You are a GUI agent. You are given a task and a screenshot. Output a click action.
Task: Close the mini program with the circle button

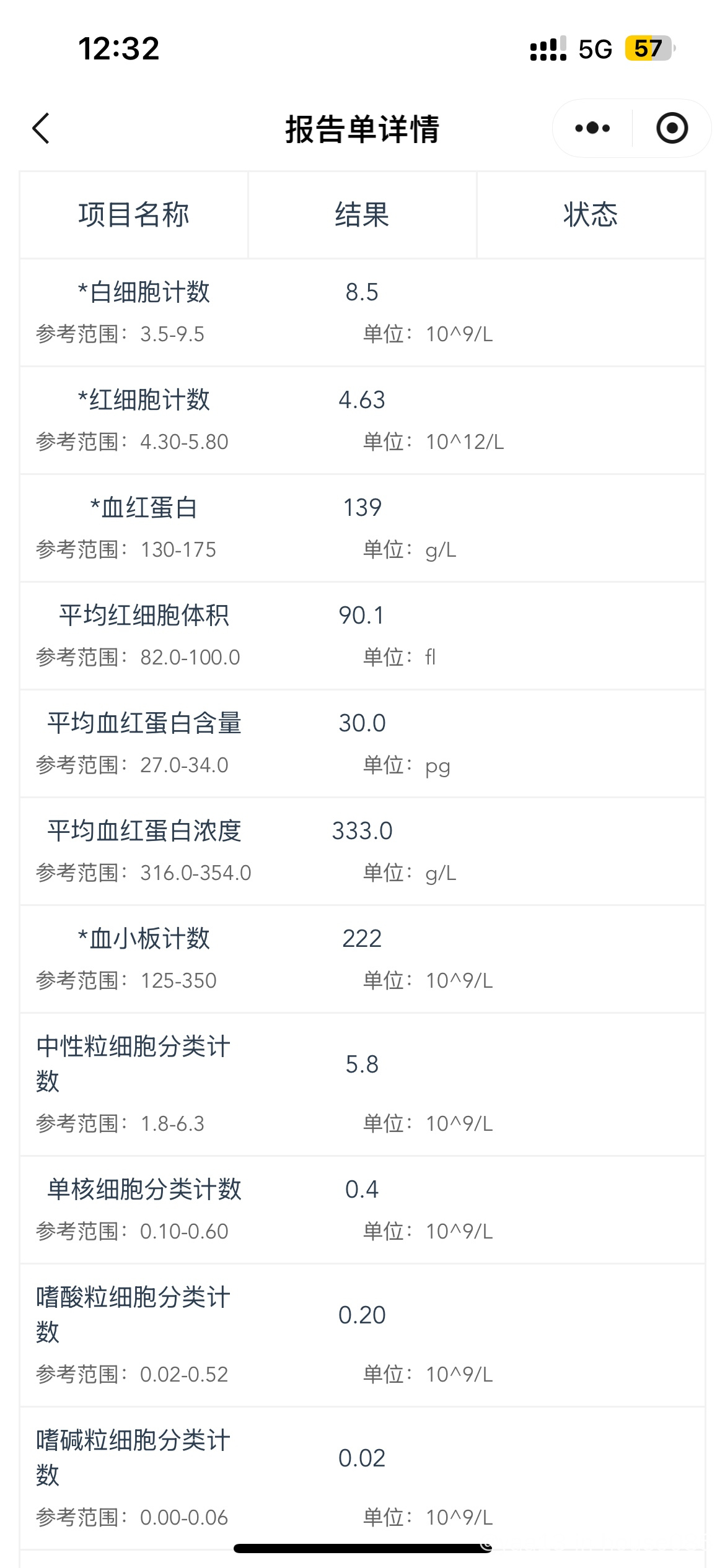click(x=672, y=128)
